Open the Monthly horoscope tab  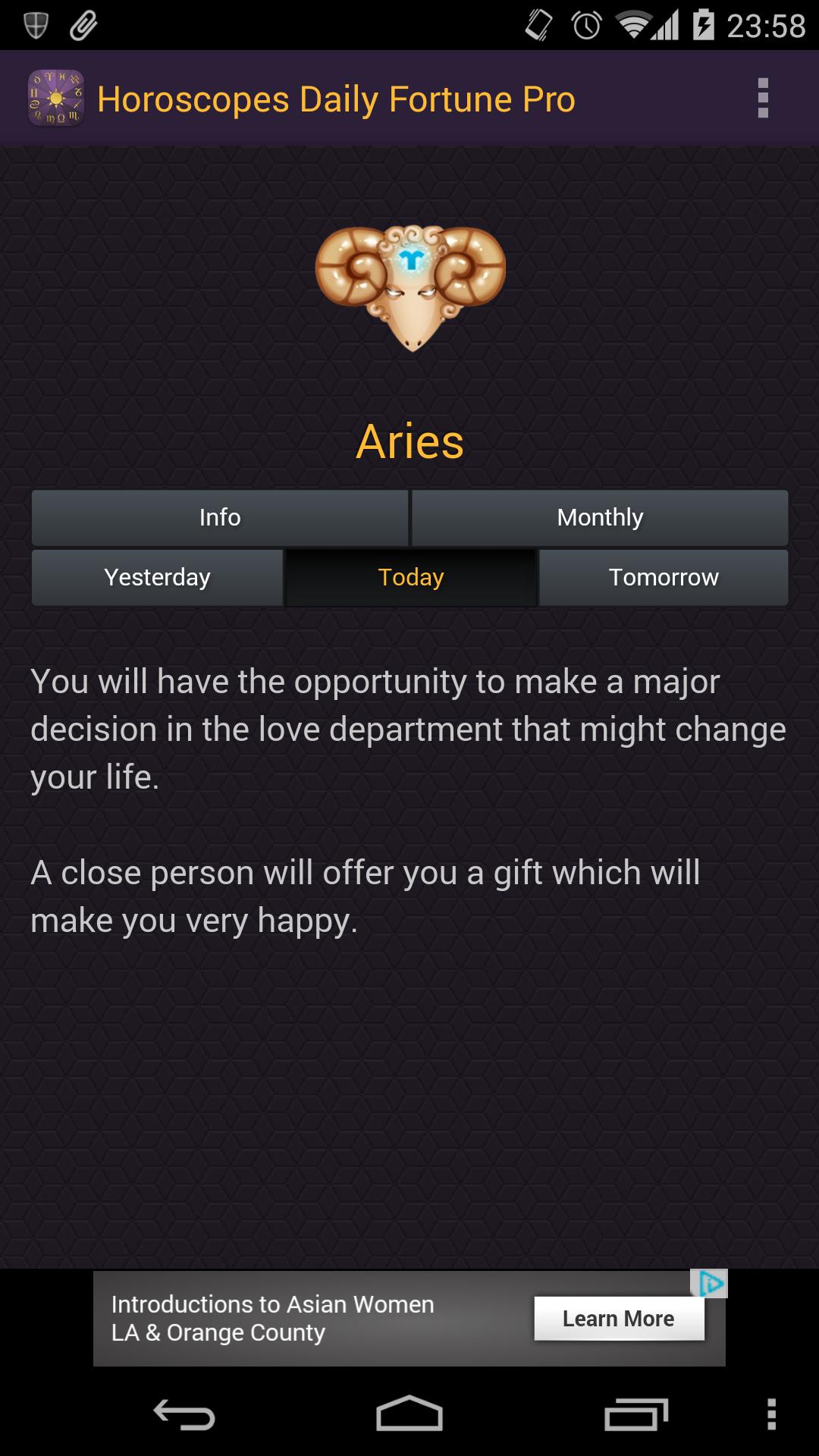pos(599,517)
